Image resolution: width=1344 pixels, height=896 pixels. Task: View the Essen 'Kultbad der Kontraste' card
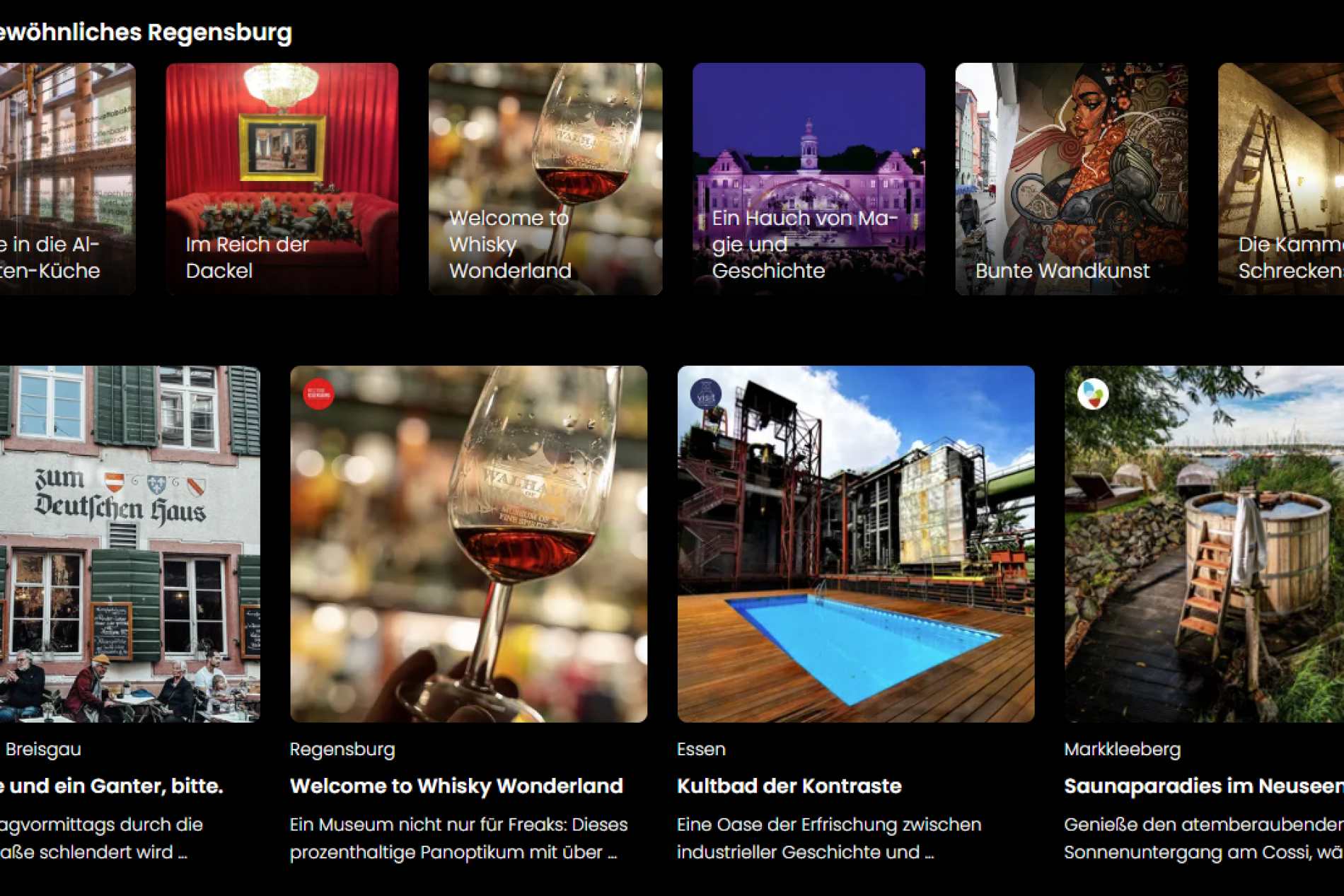(x=855, y=543)
